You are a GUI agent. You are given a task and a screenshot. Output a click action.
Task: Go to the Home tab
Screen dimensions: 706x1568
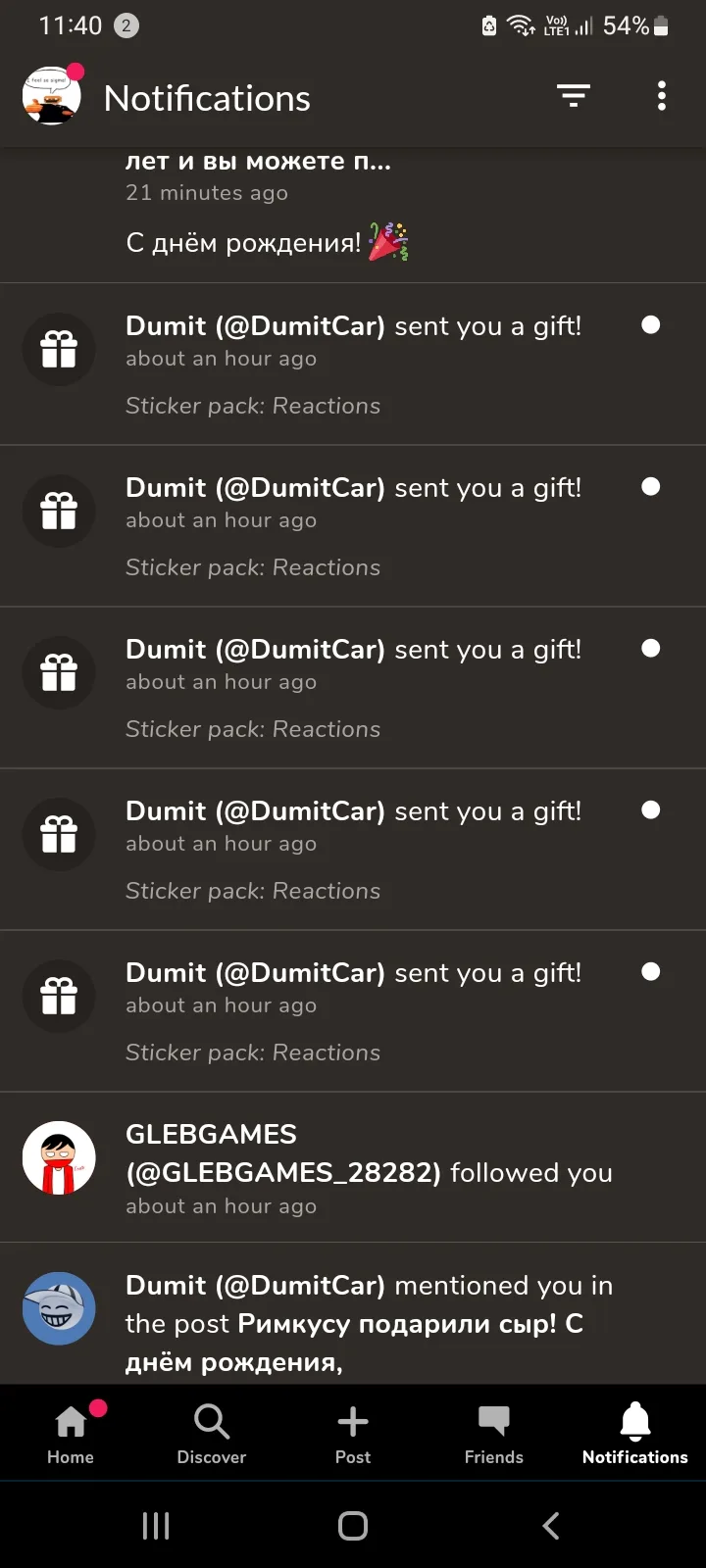click(x=71, y=1433)
